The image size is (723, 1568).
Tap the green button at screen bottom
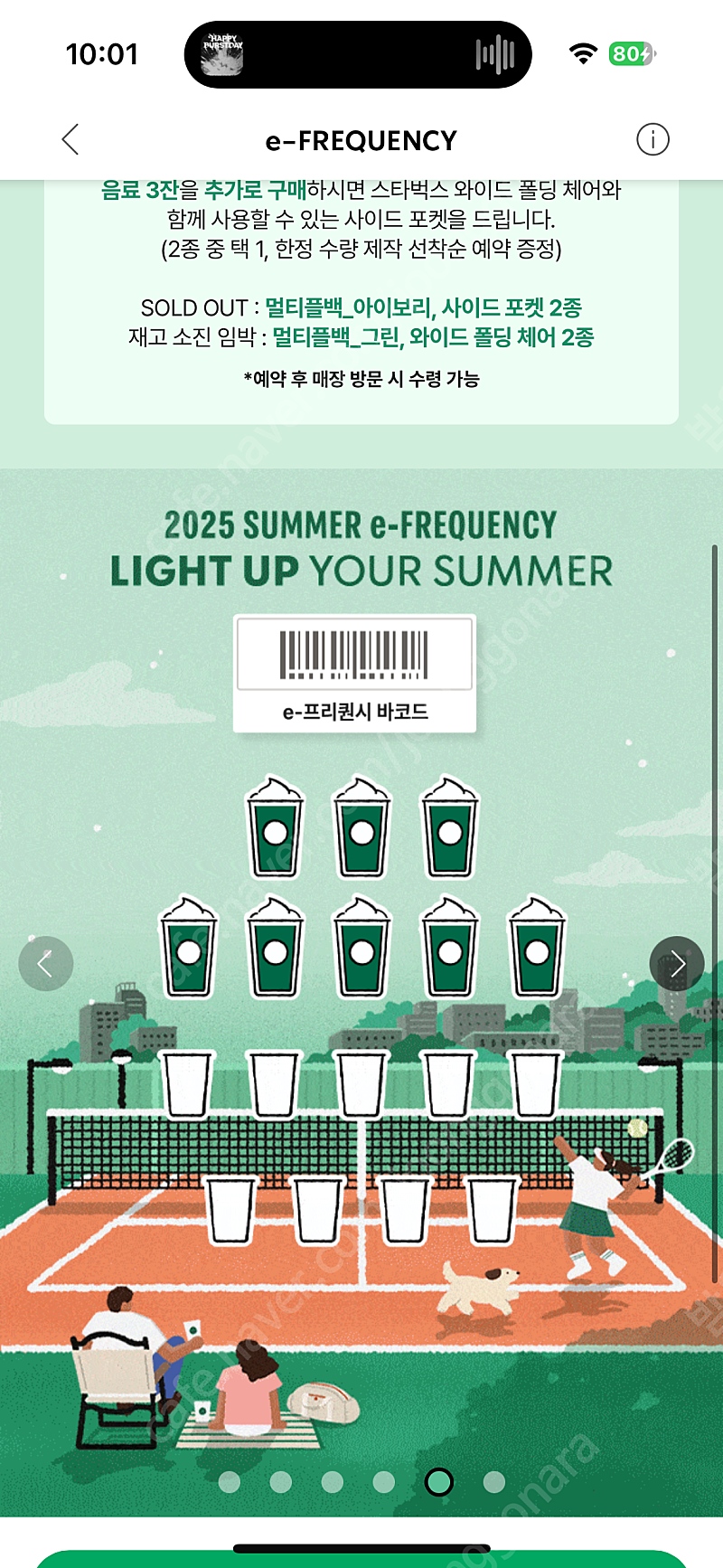pos(361,1559)
